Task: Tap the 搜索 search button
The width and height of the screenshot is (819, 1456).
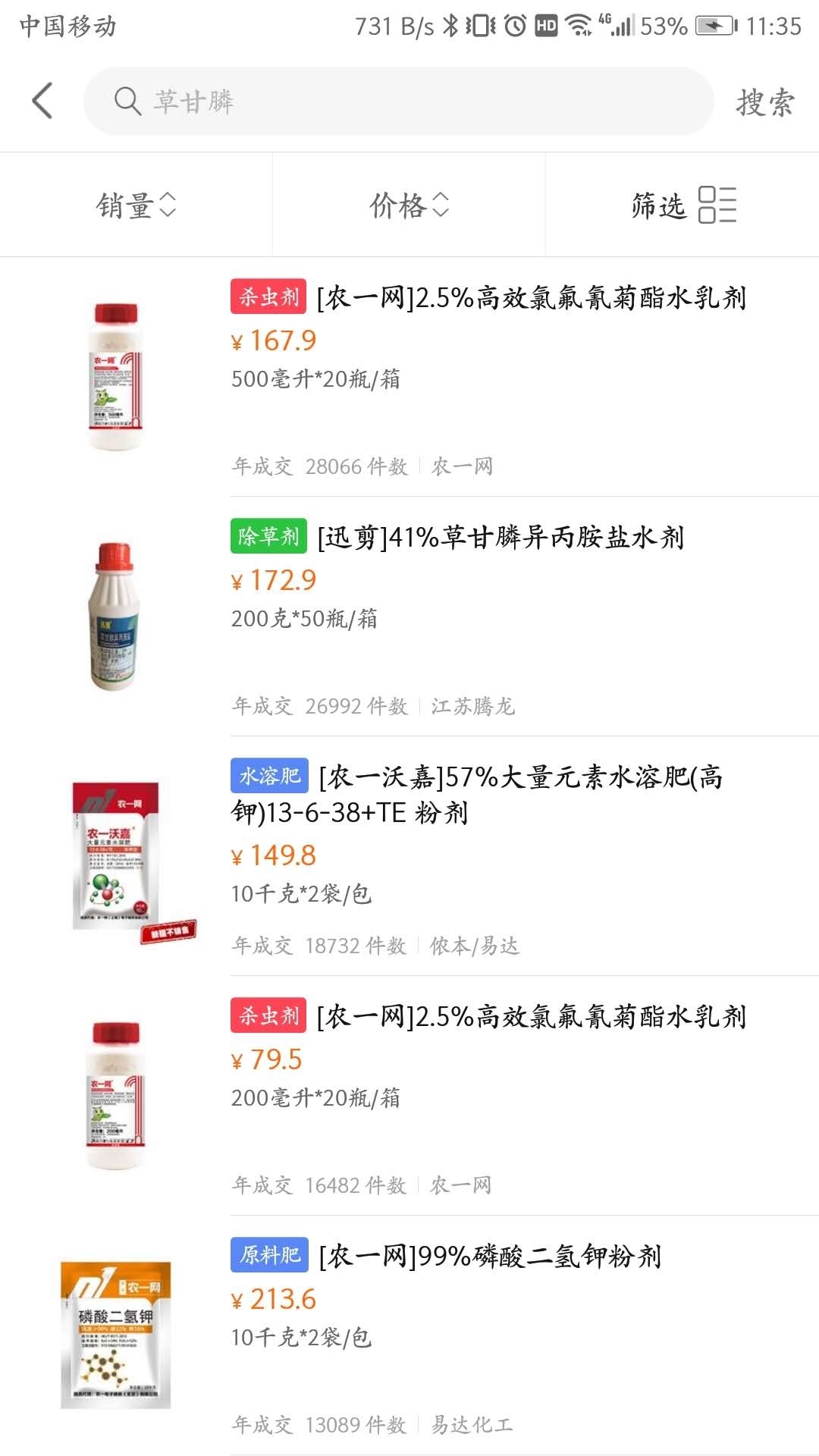Action: click(765, 101)
